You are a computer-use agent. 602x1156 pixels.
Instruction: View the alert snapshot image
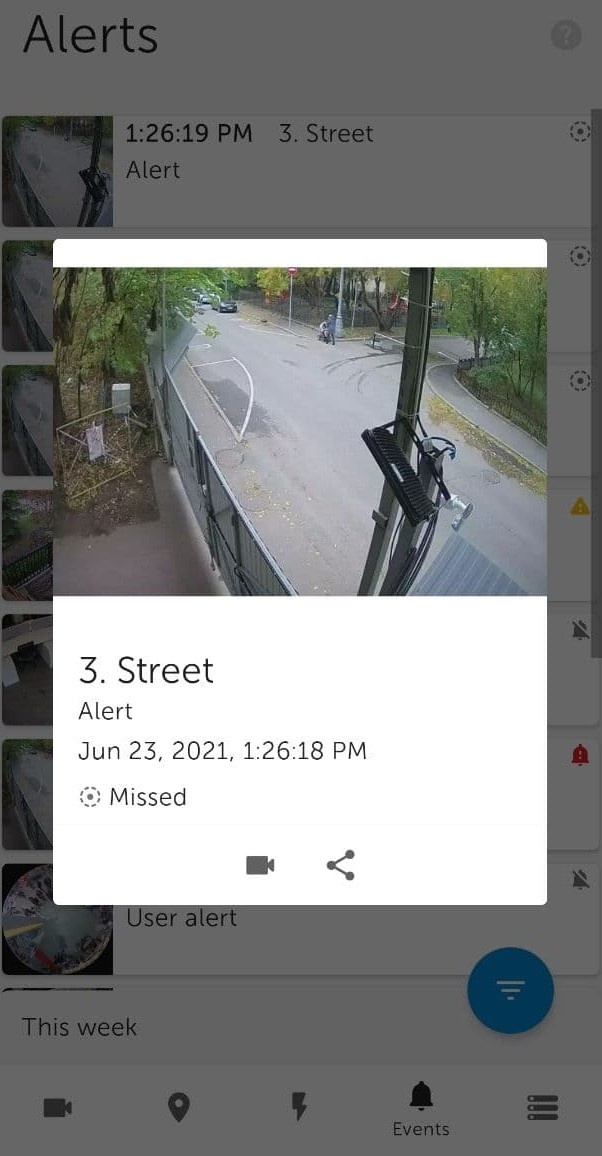pyautogui.click(x=300, y=431)
